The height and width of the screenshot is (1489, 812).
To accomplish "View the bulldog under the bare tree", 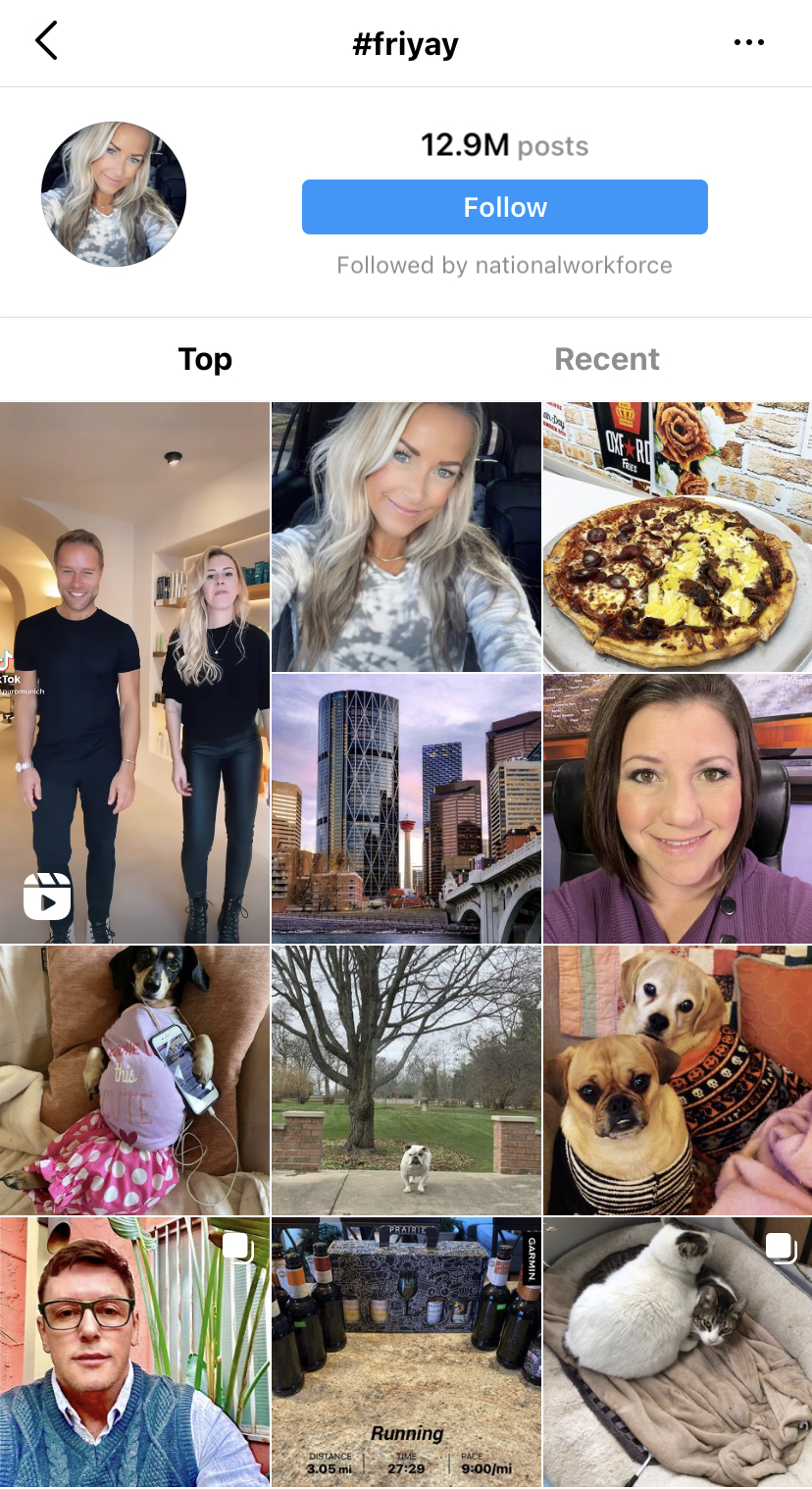I will click(x=405, y=1079).
